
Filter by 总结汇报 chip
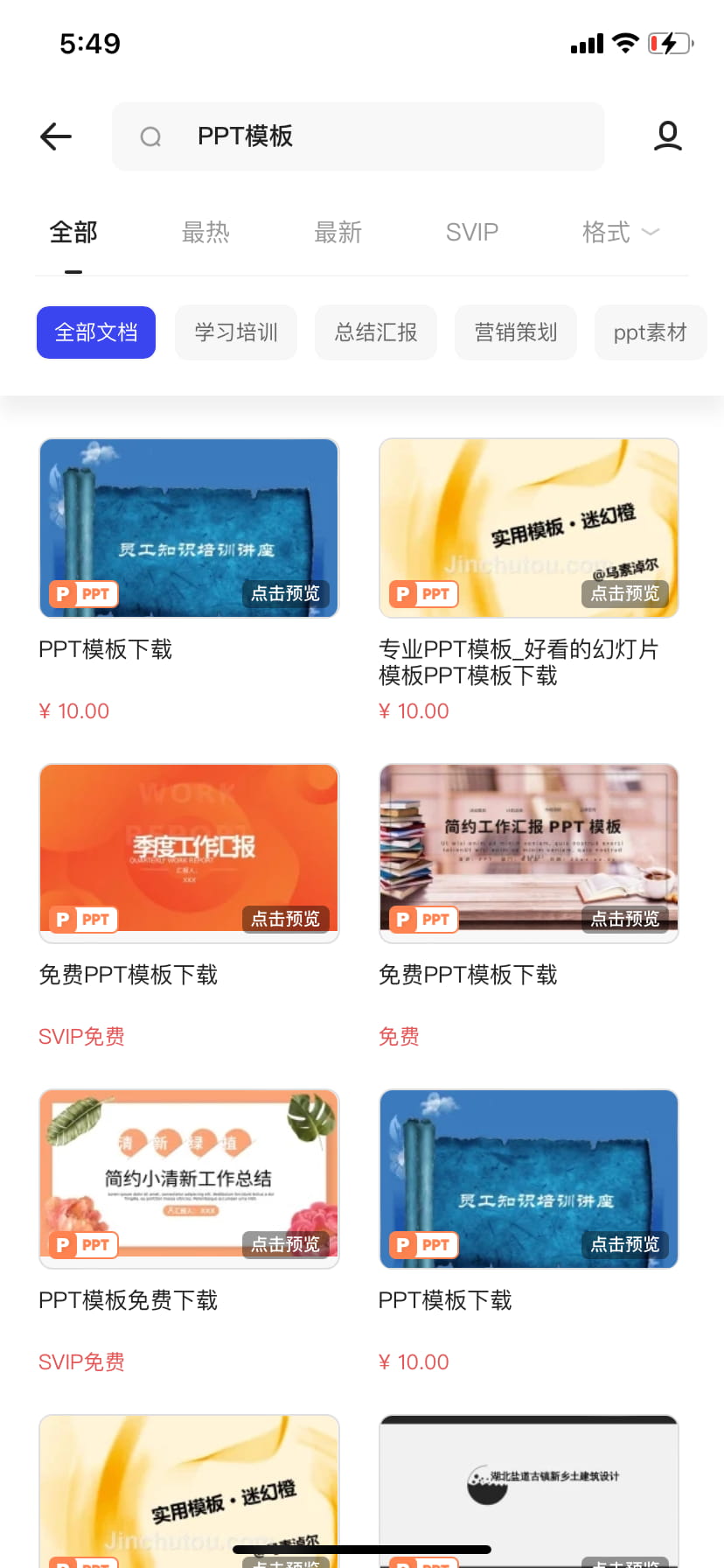click(x=376, y=332)
